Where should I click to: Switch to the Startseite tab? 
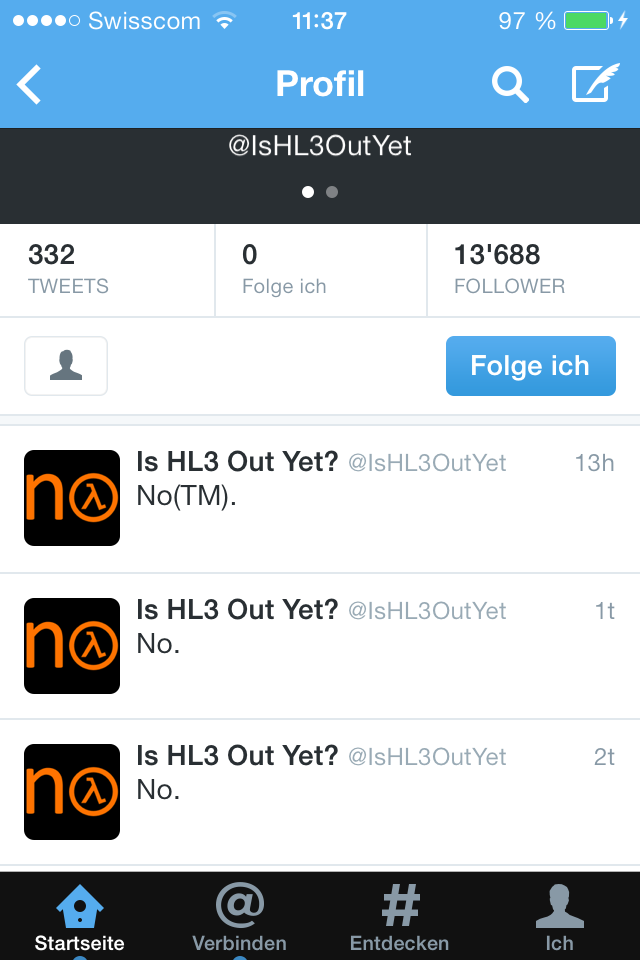point(80,918)
